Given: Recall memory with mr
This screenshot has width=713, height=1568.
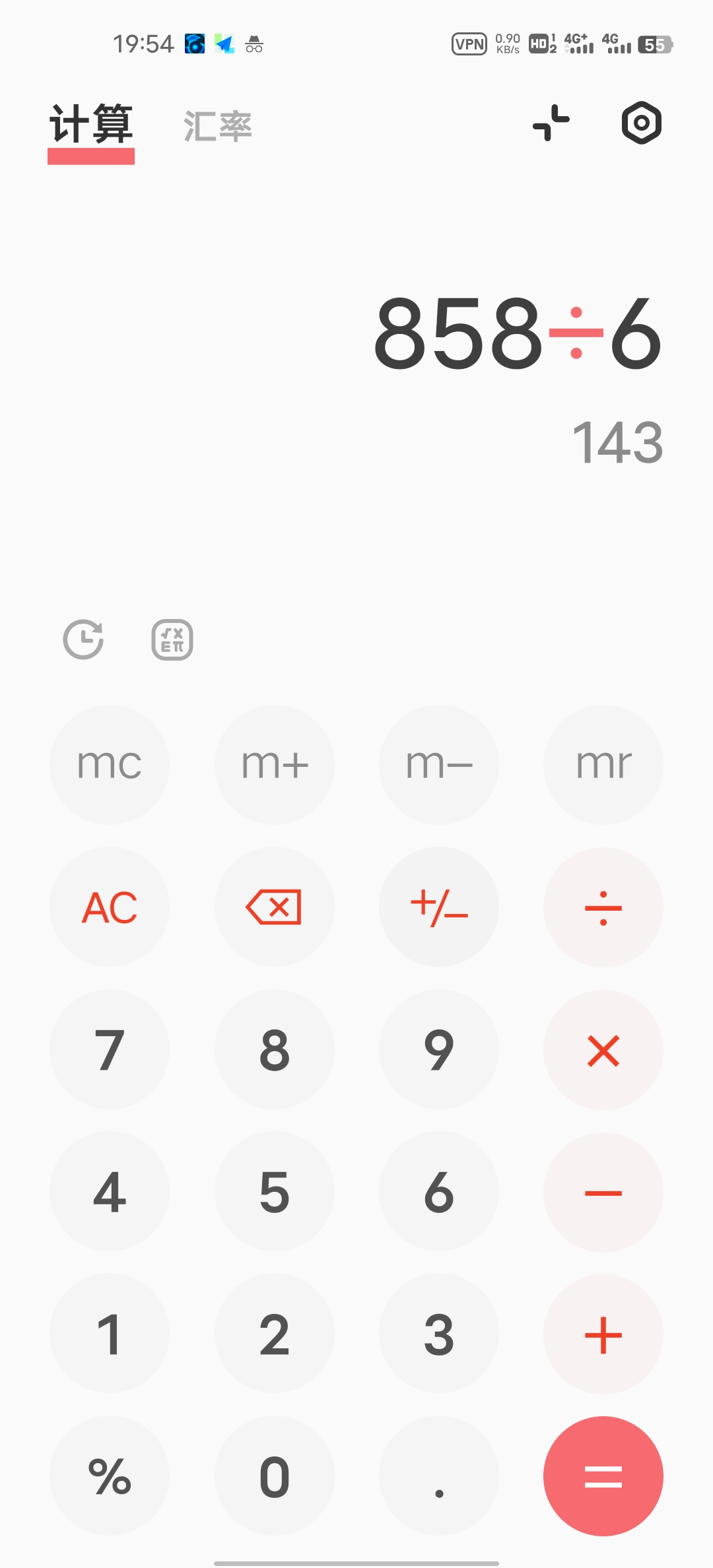Looking at the screenshot, I should pos(603,764).
